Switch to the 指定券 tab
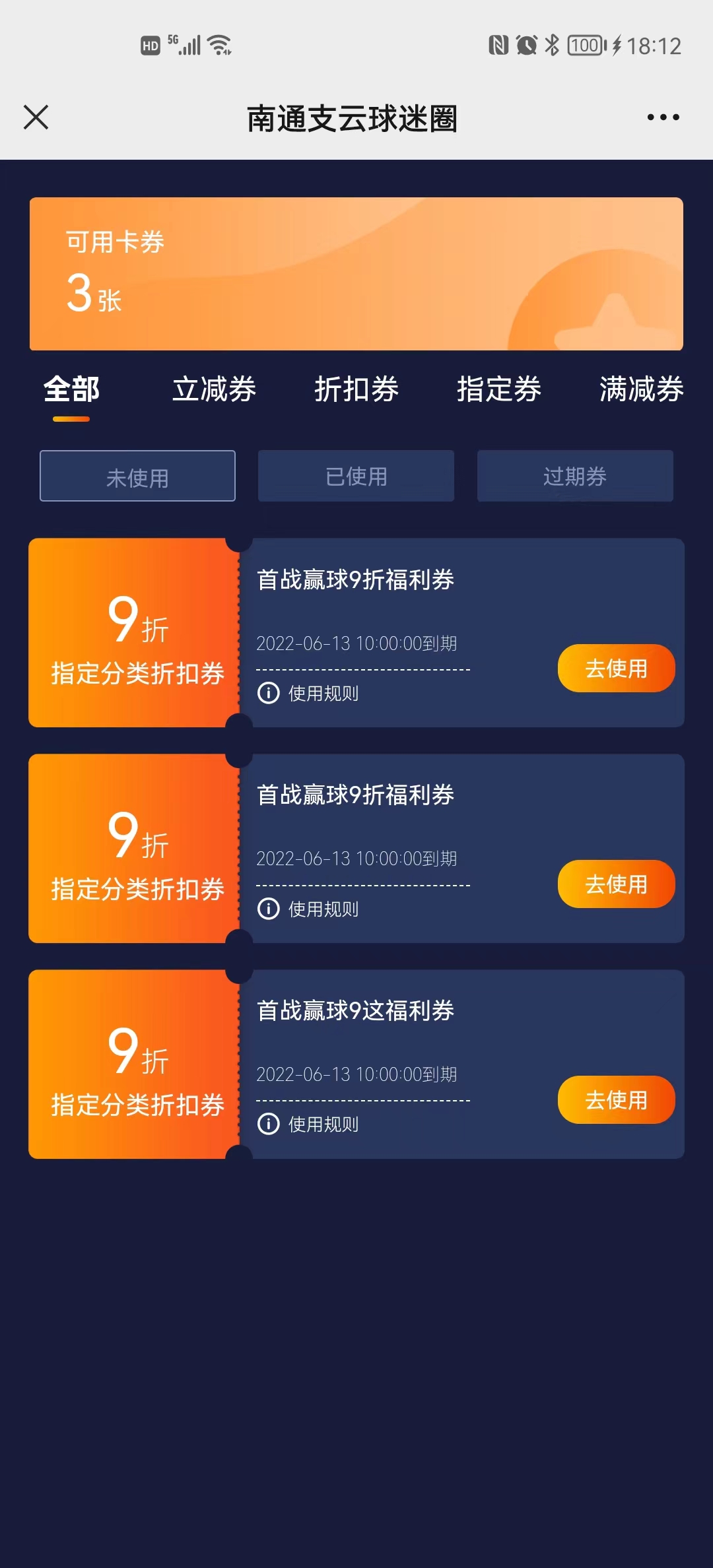 click(499, 389)
